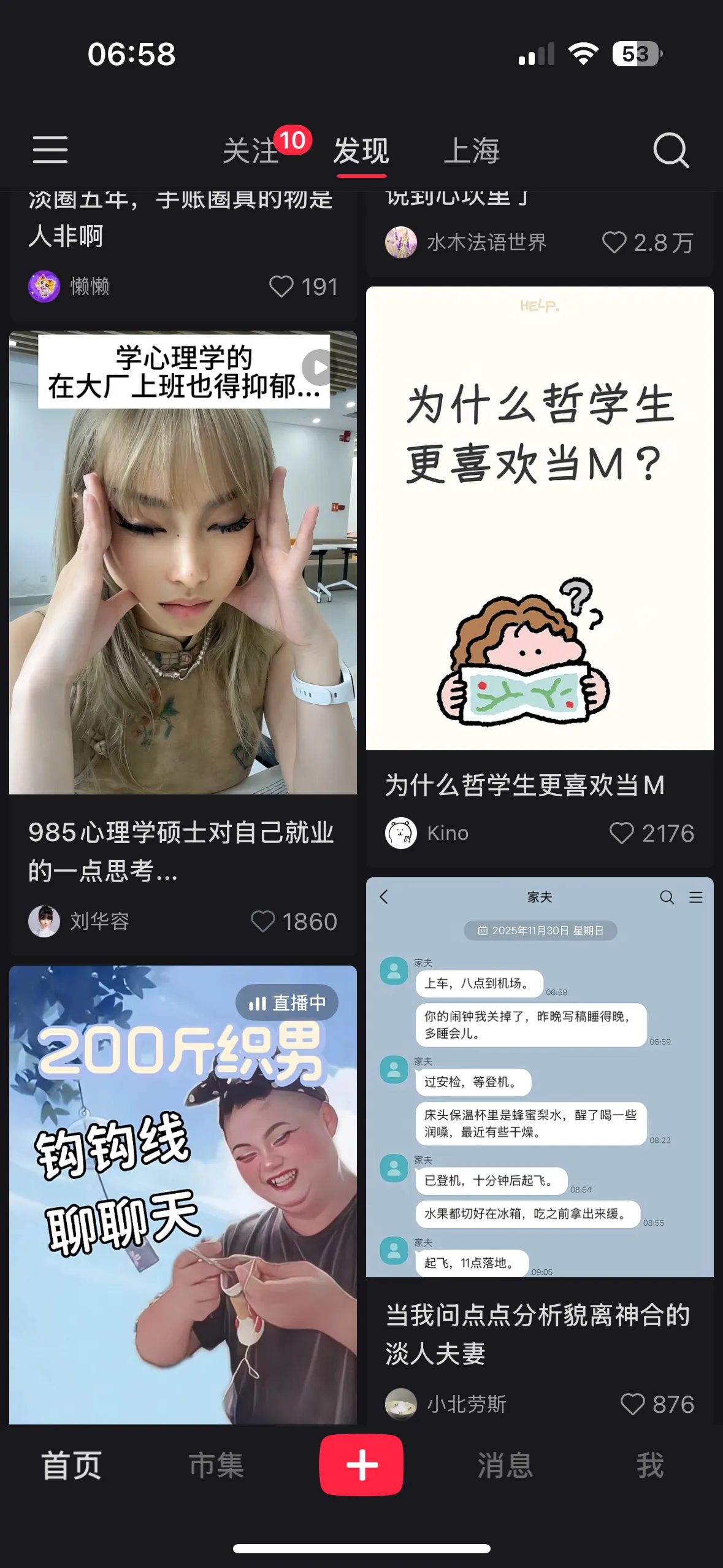
Task: Join the 200斤织男 live stream
Action: pyautogui.click(x=183, y=1194)
